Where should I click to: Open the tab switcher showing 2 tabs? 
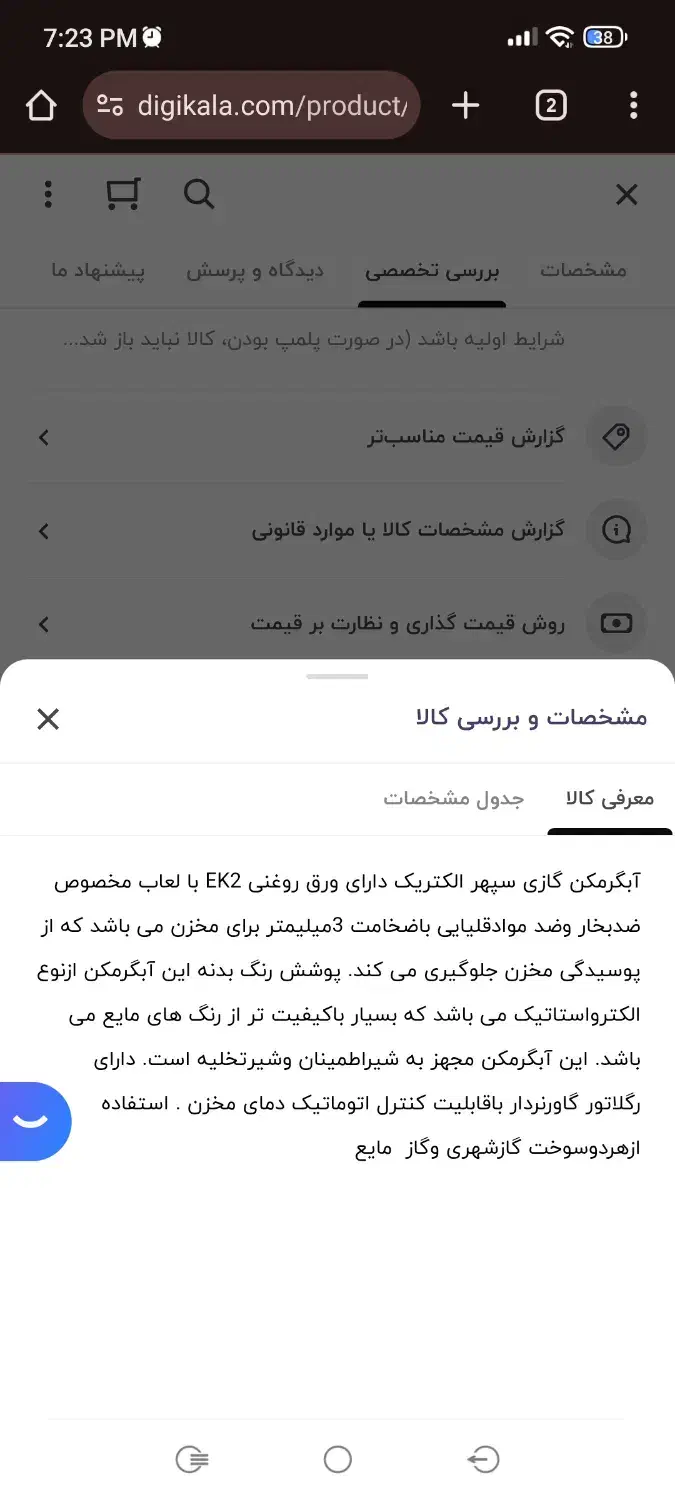click(x=551, y=105)
